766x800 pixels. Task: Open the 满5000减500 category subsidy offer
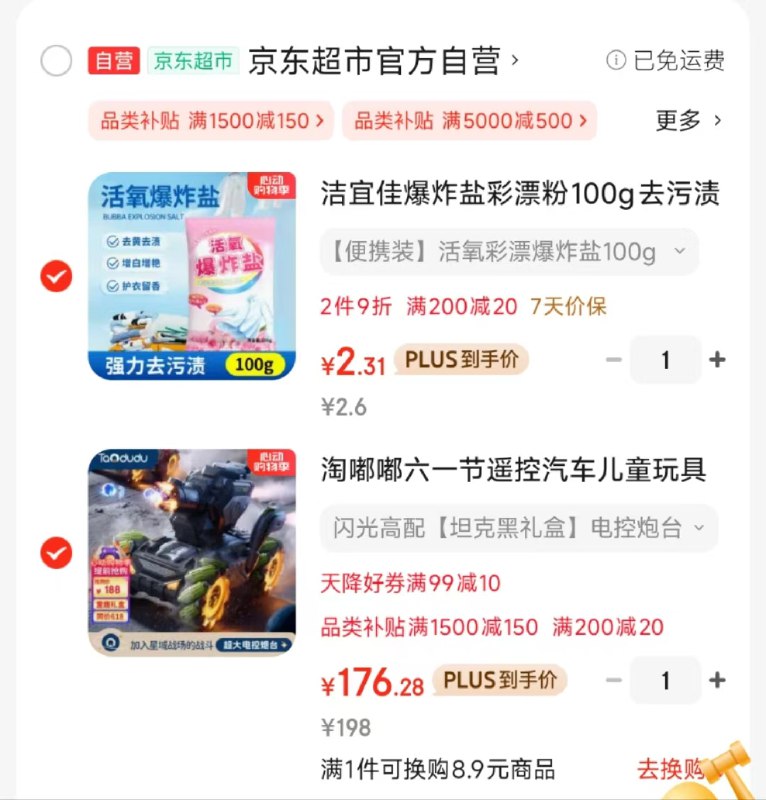point(469,121)
